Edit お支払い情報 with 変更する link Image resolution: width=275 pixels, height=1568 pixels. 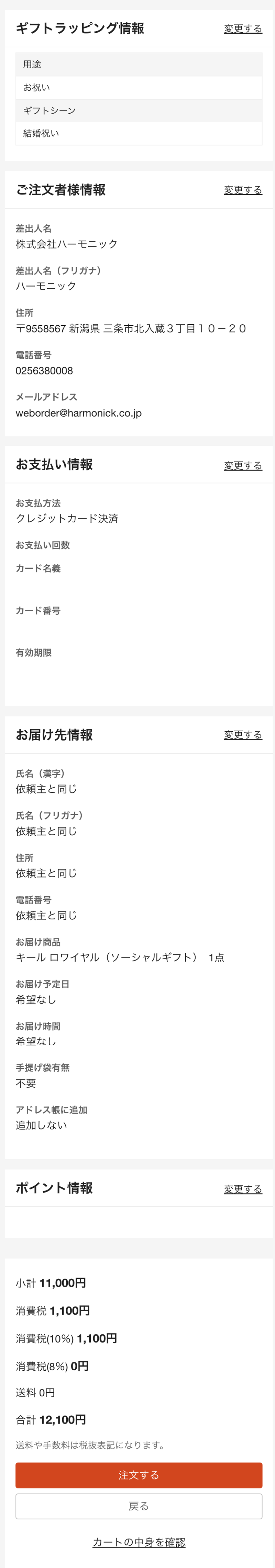pyautogui.click(x=243, y=465)
